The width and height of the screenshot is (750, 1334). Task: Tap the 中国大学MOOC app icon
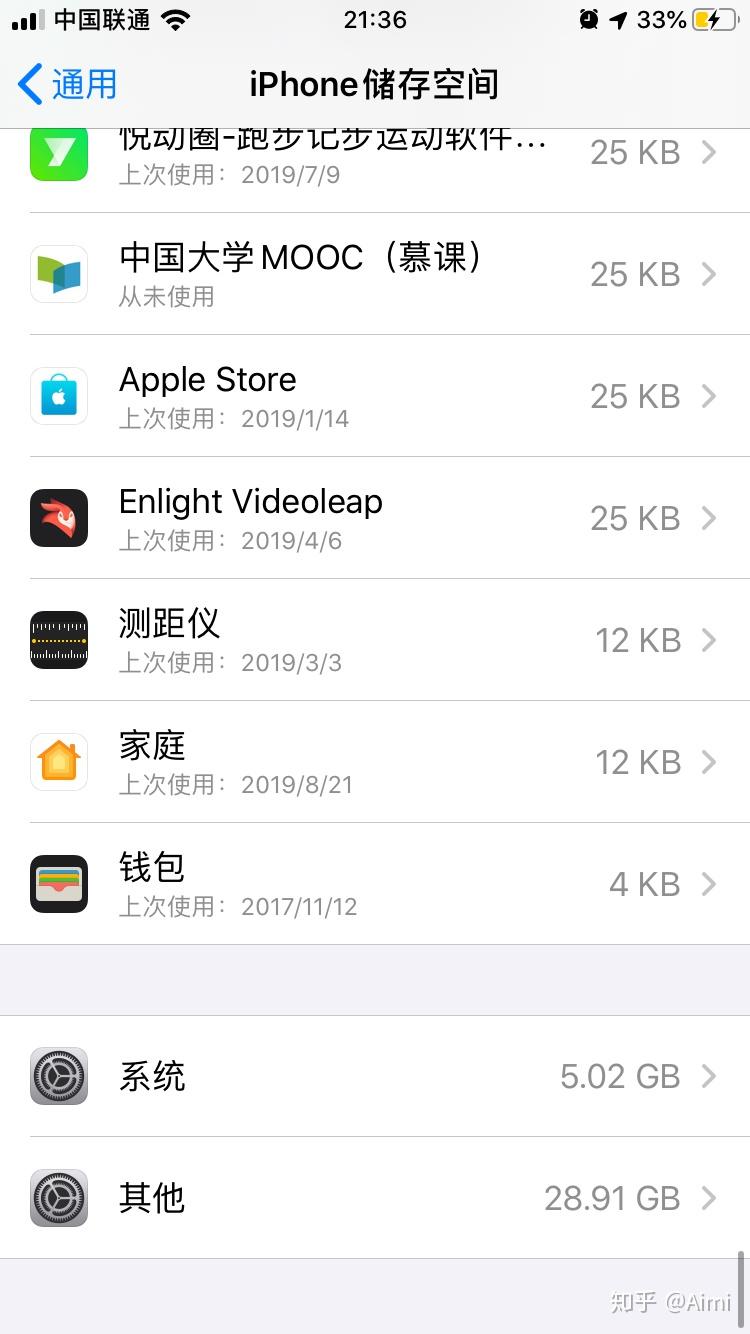(58, 274)
